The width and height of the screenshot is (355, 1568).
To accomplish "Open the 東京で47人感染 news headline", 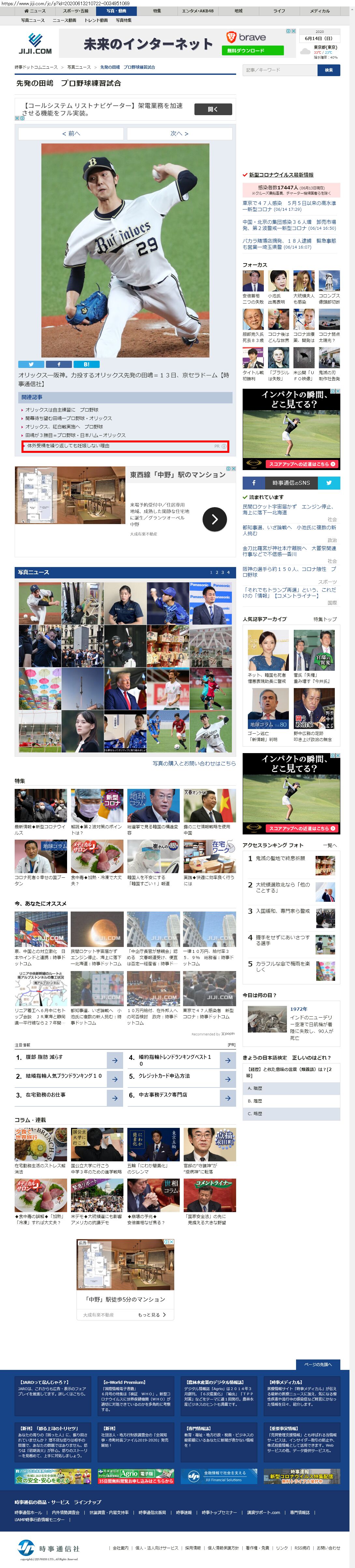I will click(x=289, y=203).
